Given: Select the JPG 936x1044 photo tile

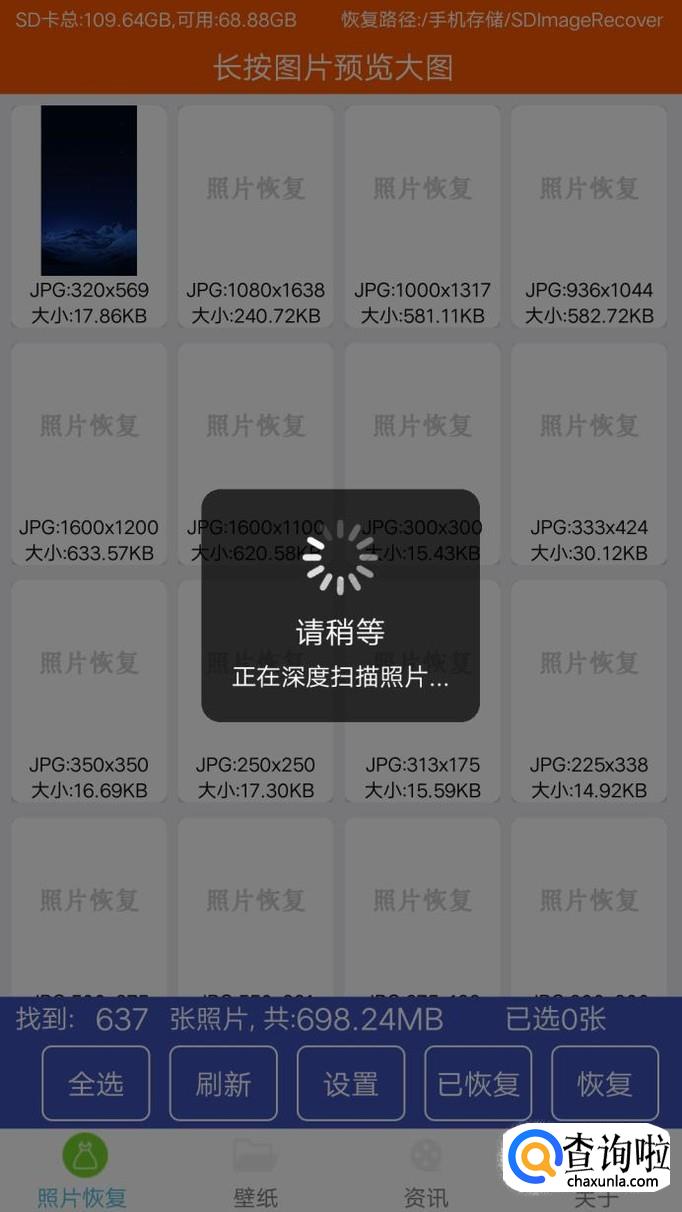Looking at the screenshot, I should pyautogui.click(x=589, y=190).
